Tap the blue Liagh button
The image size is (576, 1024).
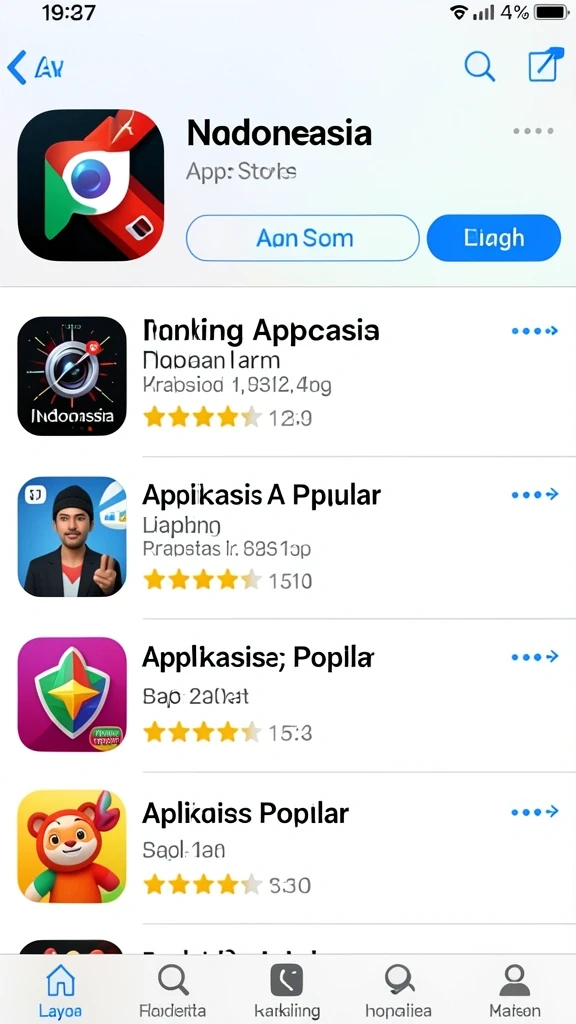(494, 238)
